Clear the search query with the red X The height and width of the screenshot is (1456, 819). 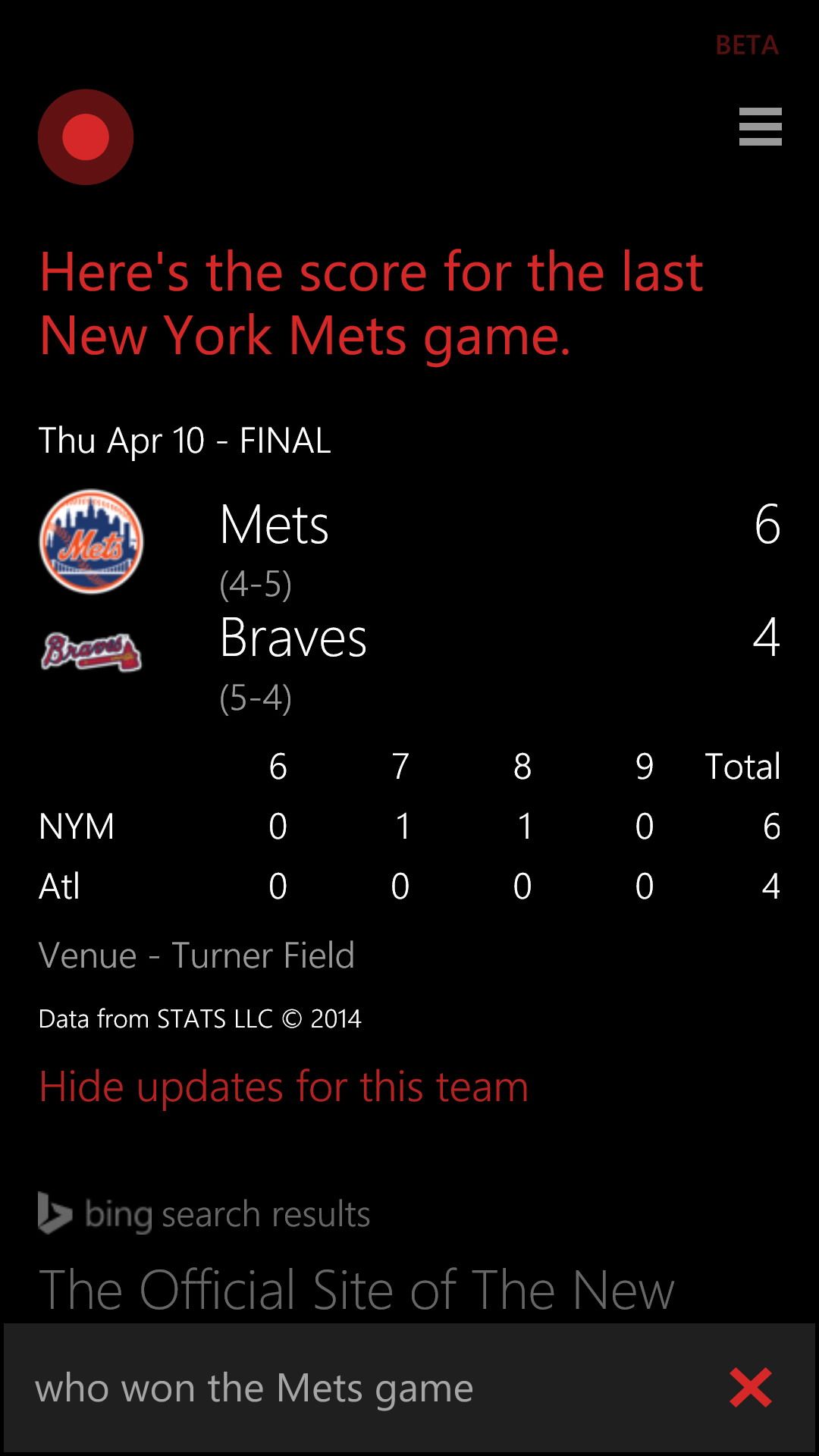pos(750,1388)
